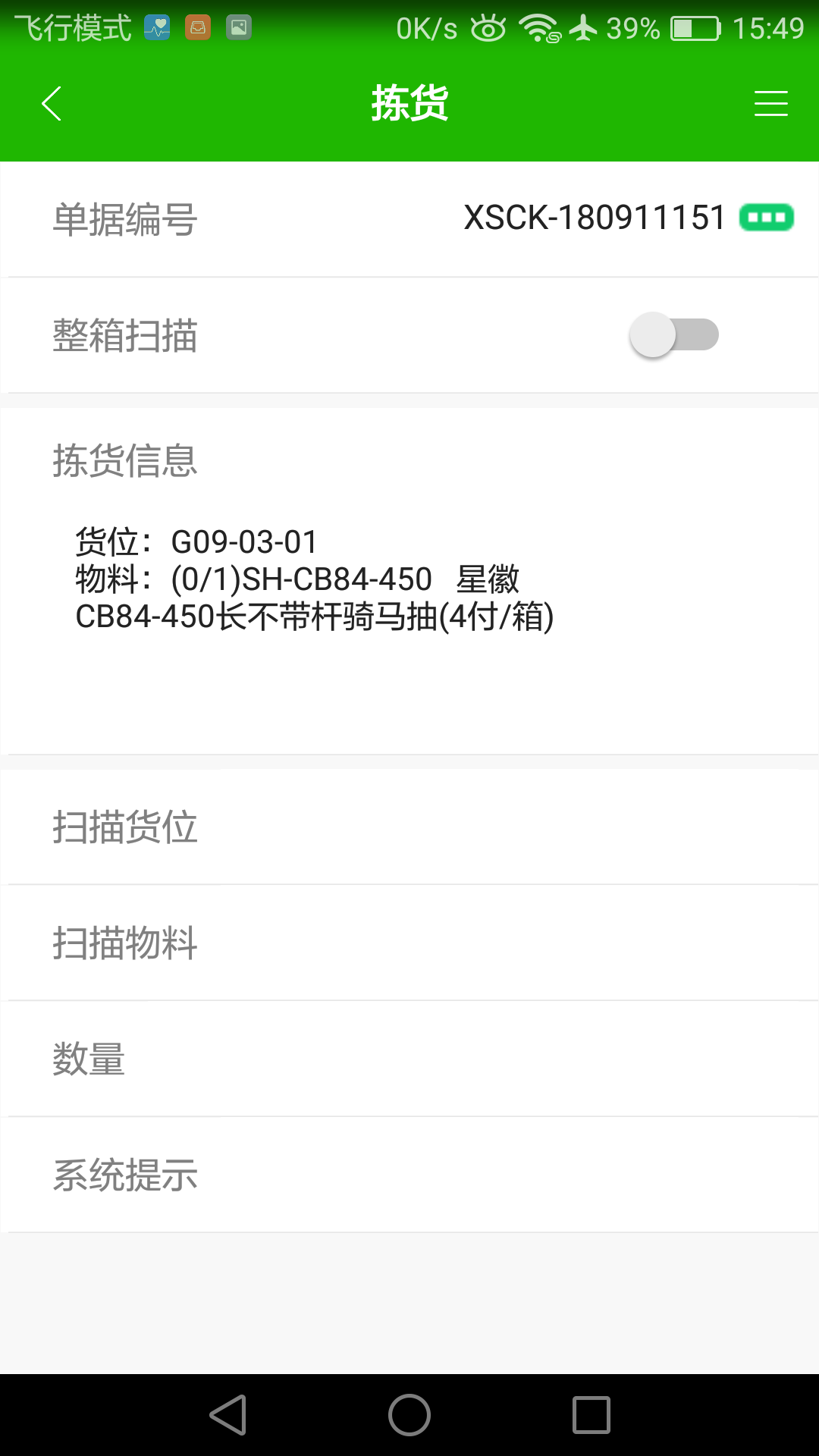
Task: Go back using the header arrow
Action: click(52, 104)
